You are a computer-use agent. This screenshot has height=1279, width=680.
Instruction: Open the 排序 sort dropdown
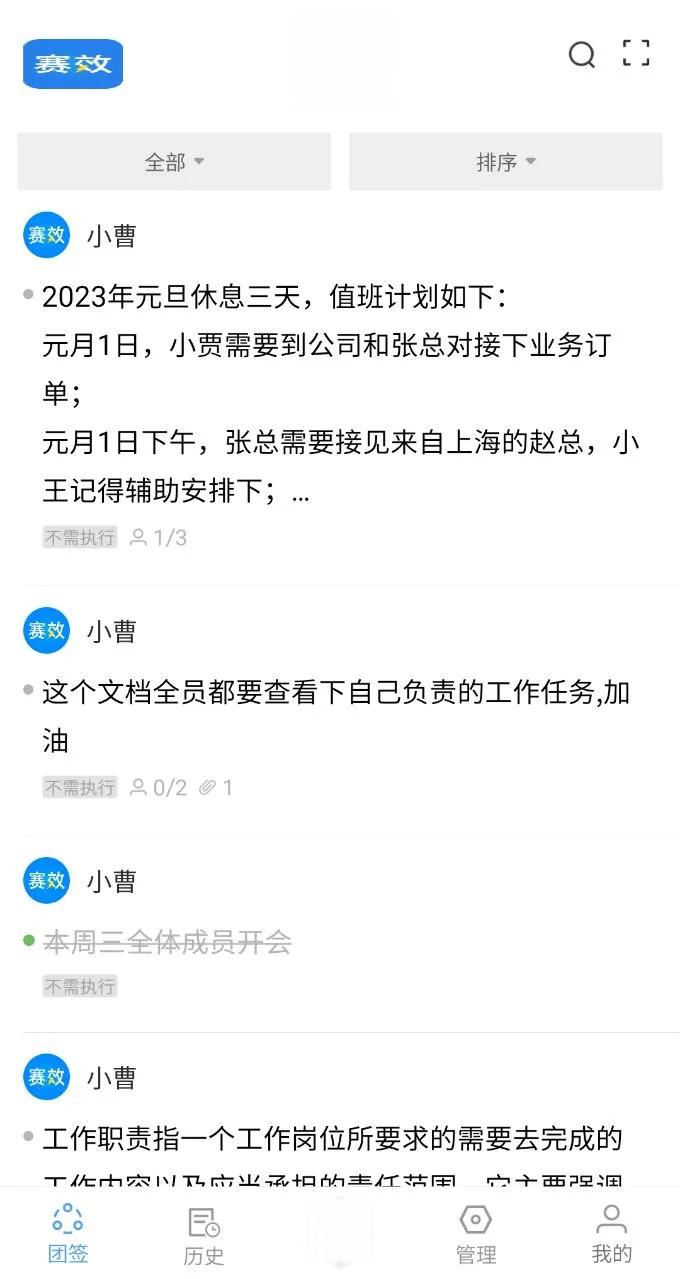tap(505, 162)
